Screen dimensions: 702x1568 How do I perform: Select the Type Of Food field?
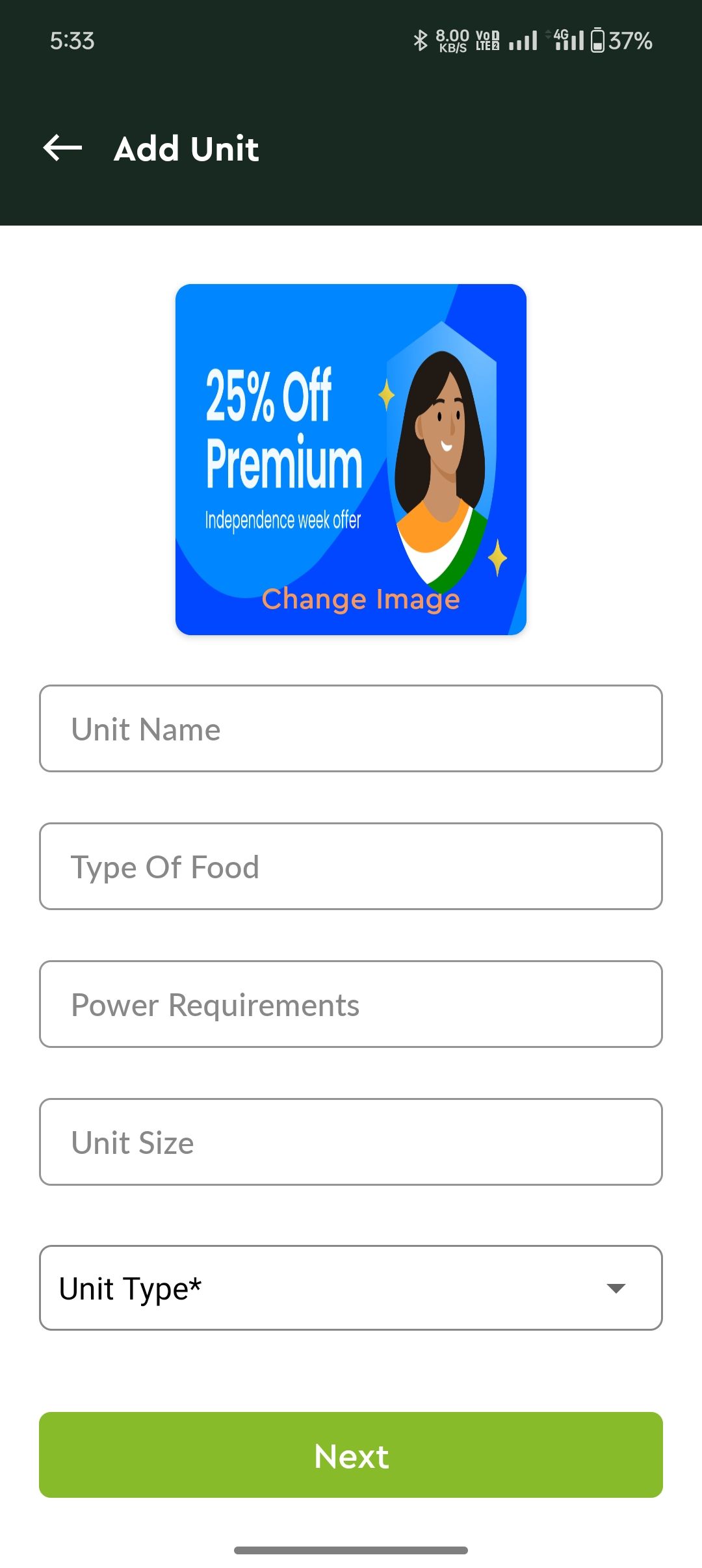point(351,867)
